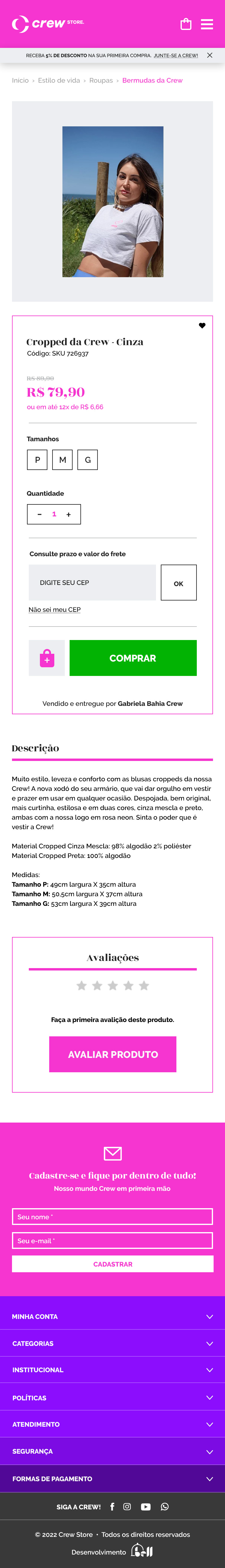Dismiss the 5% discount banner
Screen dimensions: 225x1568
coord(210,55)
